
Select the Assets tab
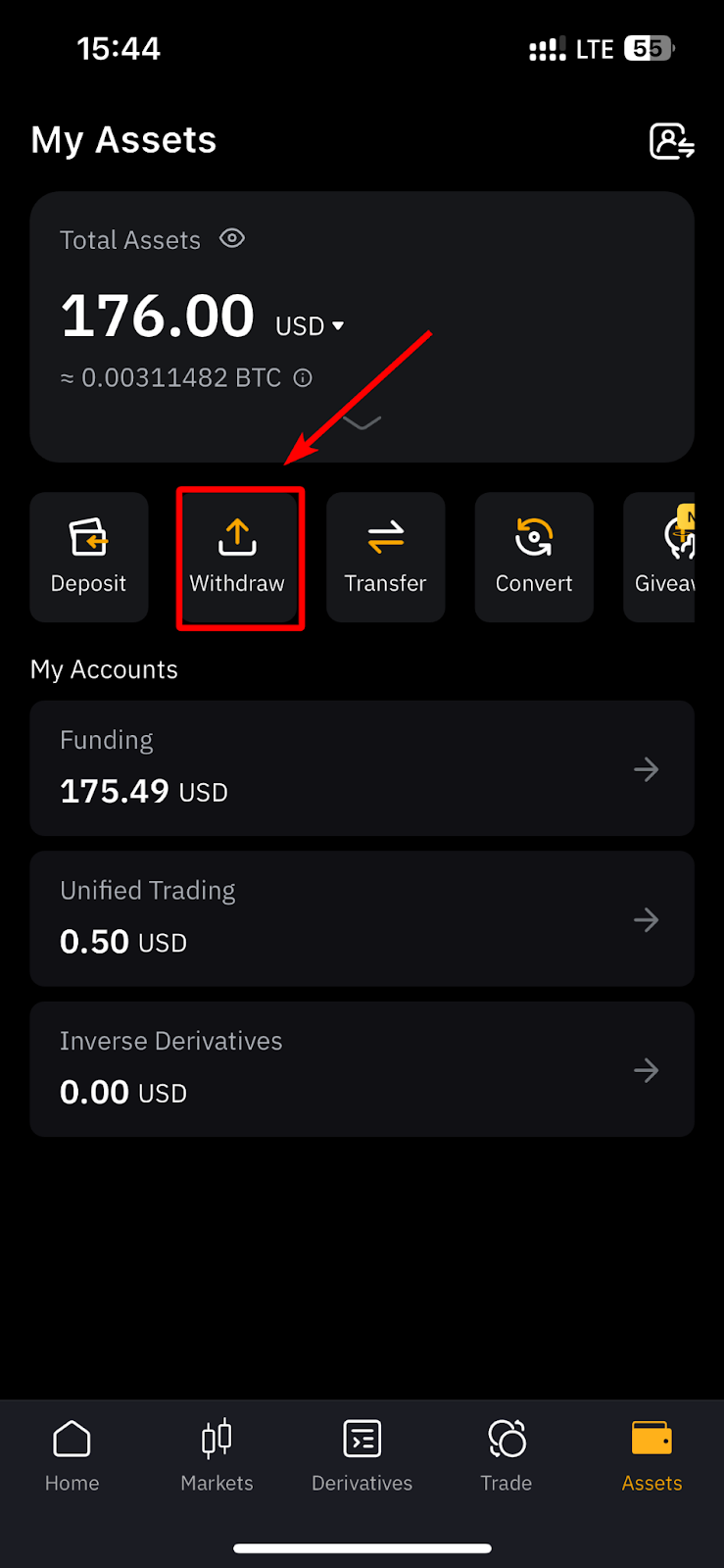pyautogui.click(x=652, y=1456)
